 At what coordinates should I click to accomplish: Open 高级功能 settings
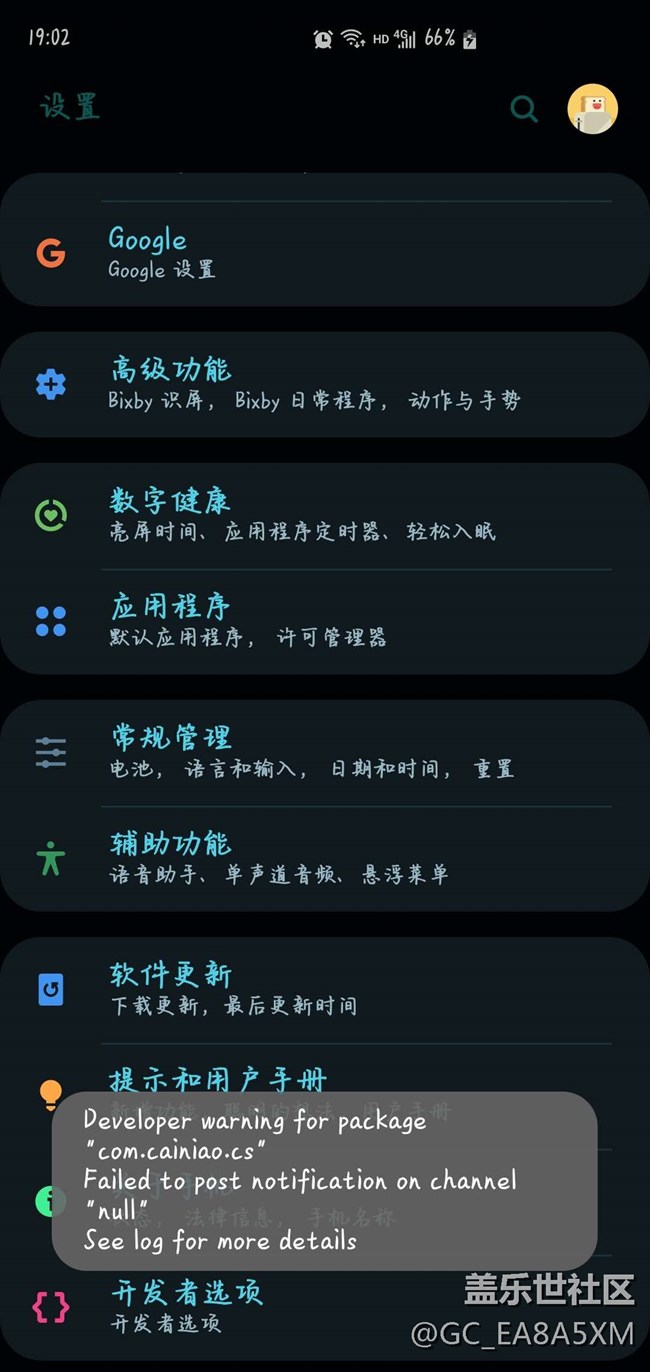[x=325, y=384]
